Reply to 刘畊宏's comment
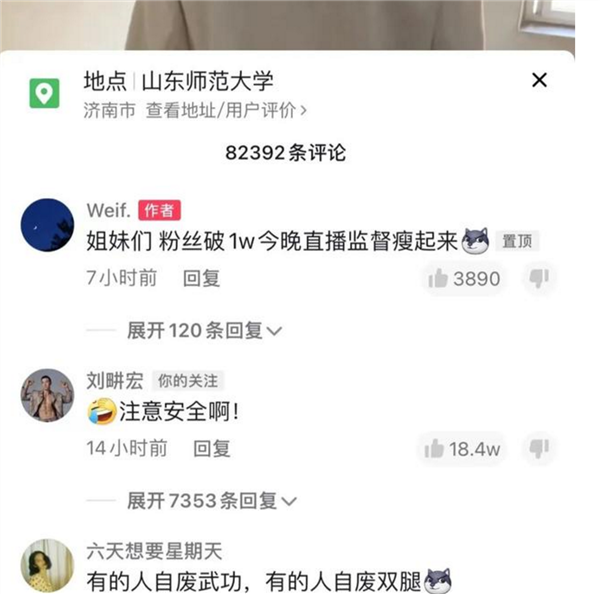600x594 pixels. click(x=212, y=449)
